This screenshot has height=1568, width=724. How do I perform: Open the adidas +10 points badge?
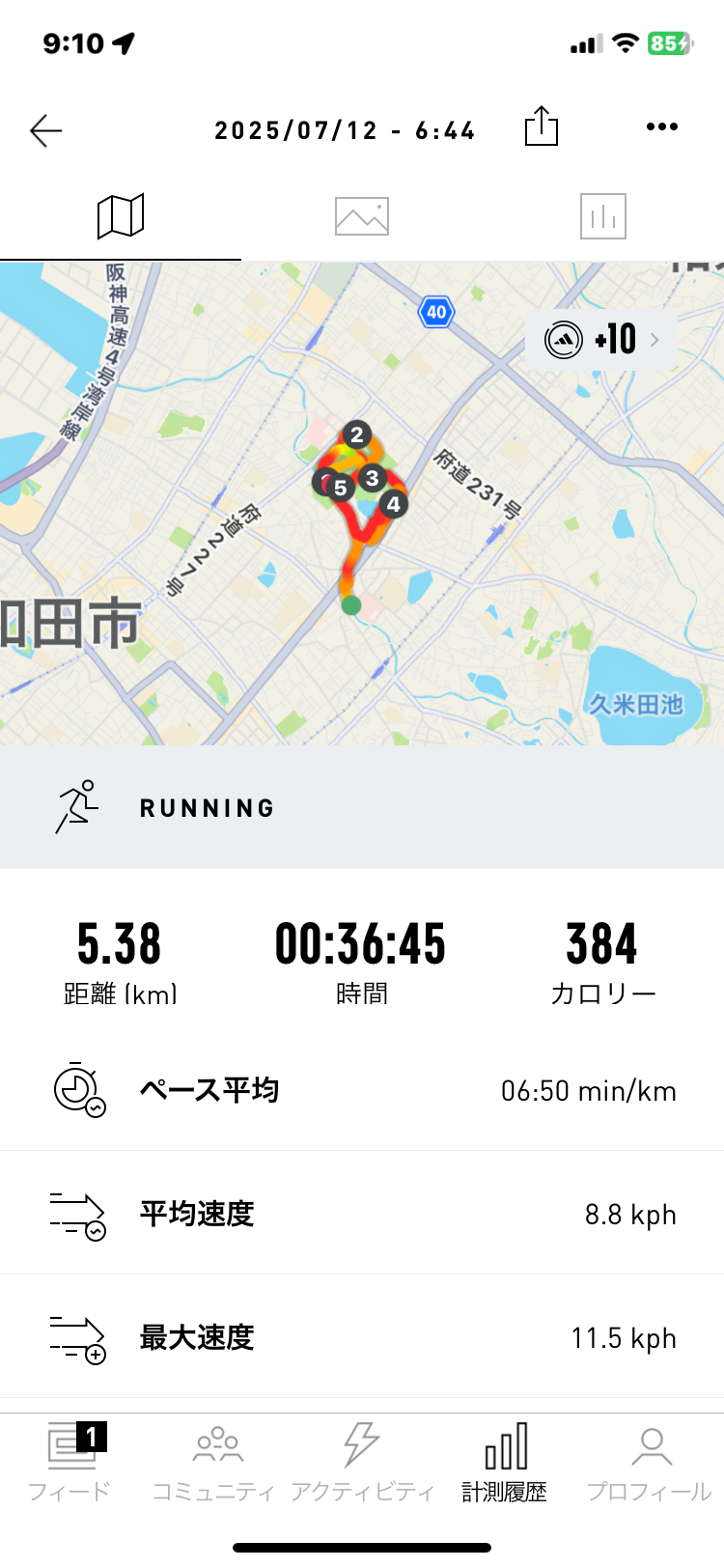pos(601,340)
